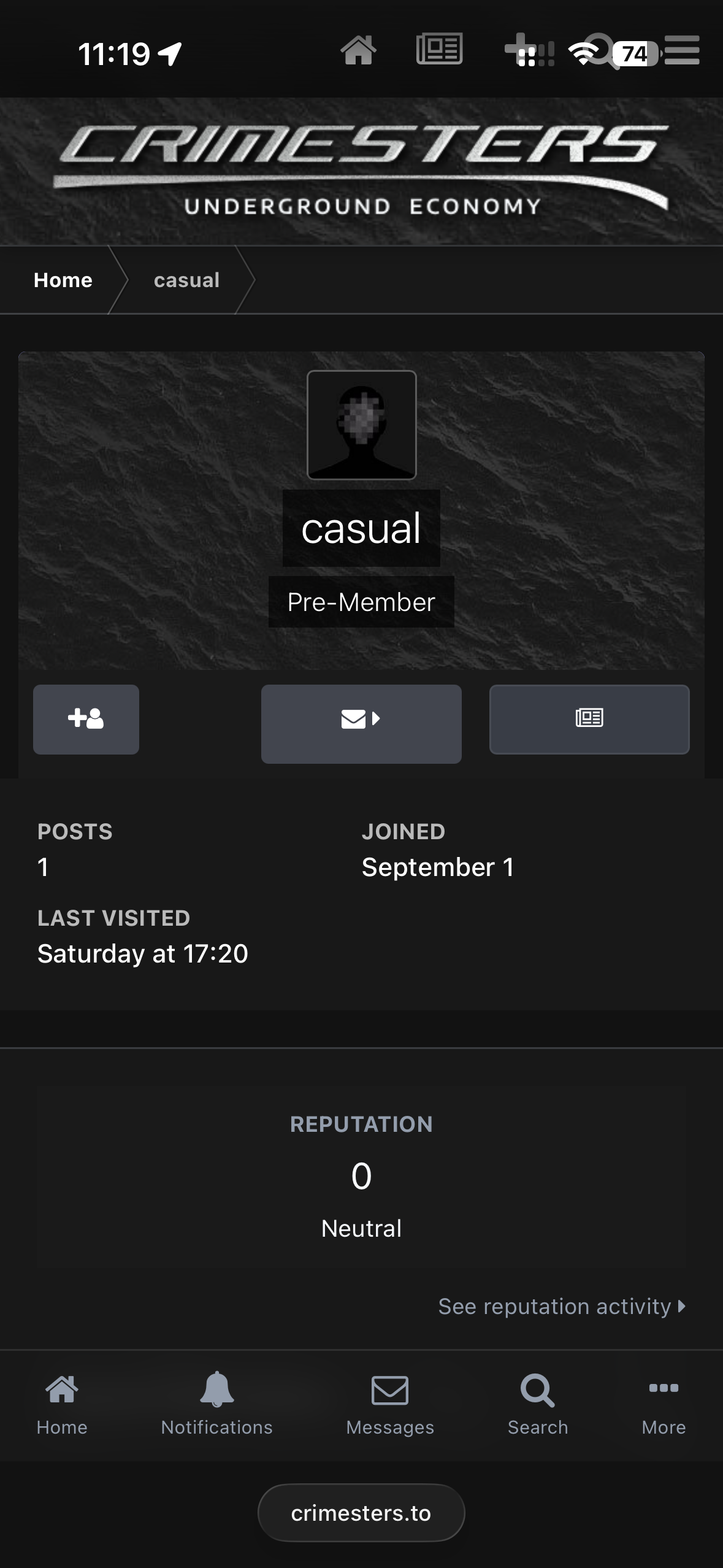Open the More tab
Screen dimensions: 723x1568
click(664, 1405)
